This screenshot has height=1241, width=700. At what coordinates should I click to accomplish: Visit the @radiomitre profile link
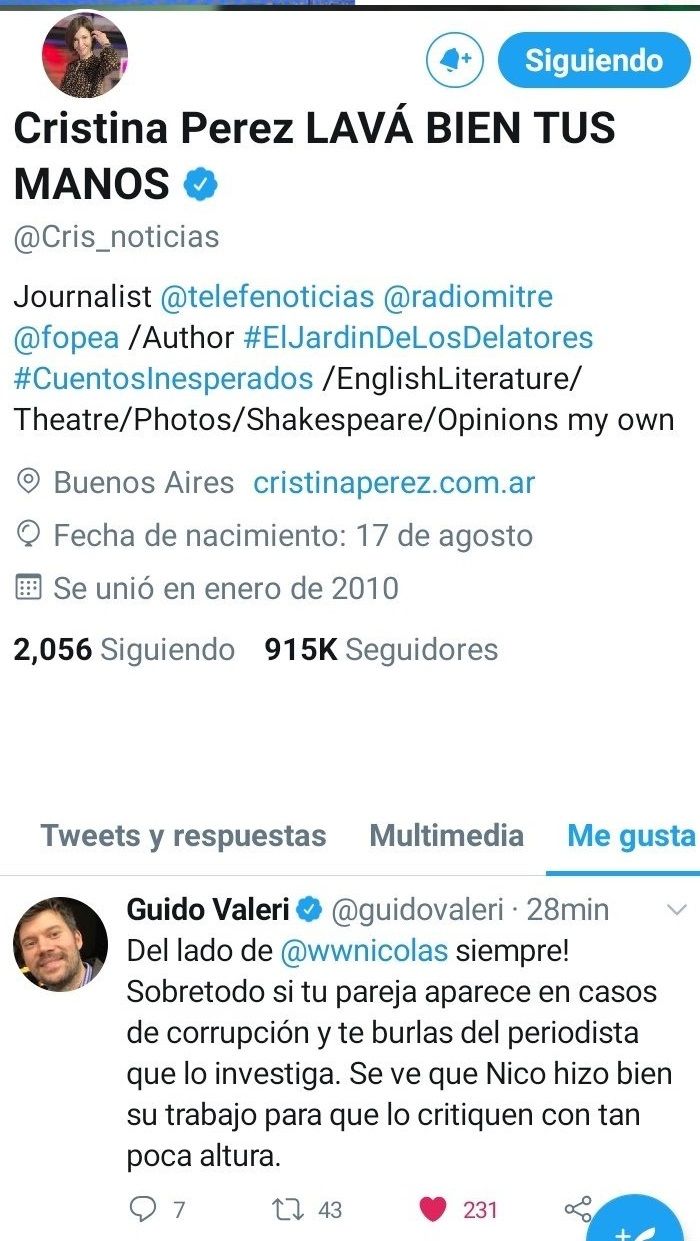click(468, 297)
